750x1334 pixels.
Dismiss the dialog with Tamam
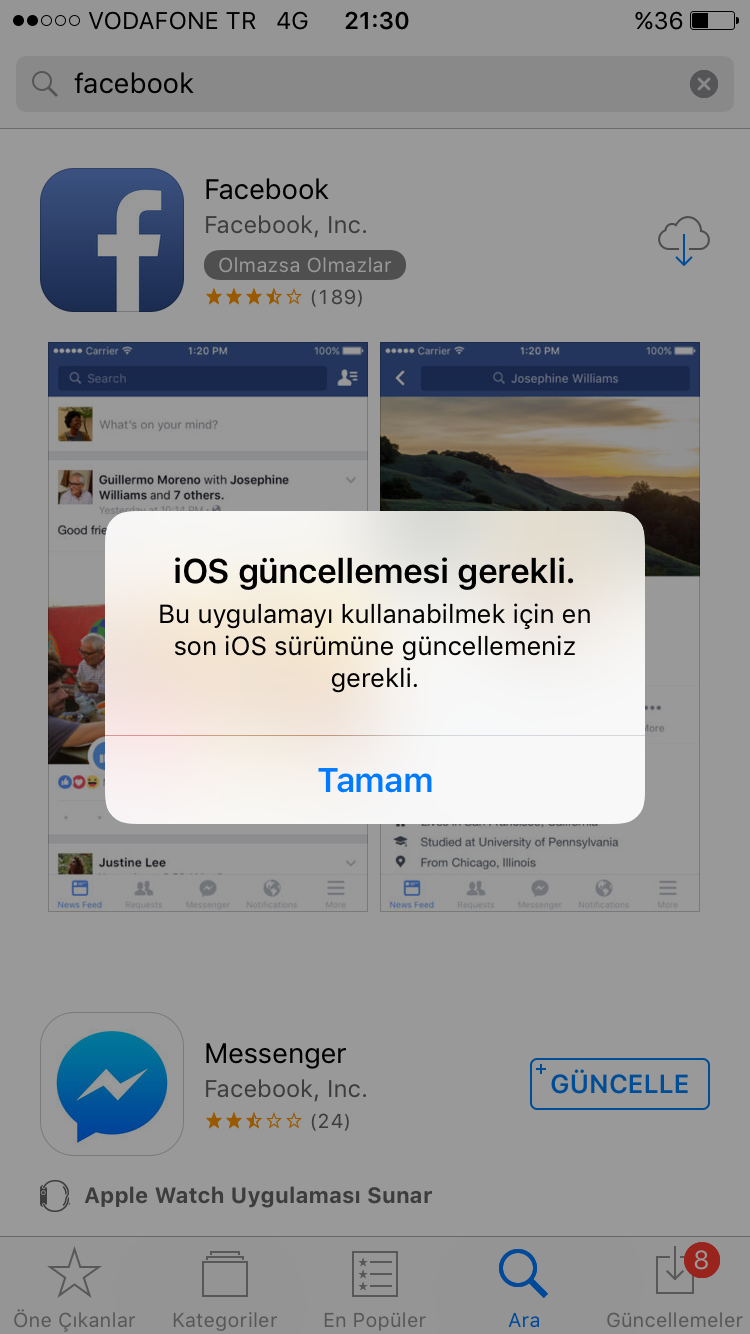tap(375, 781)
